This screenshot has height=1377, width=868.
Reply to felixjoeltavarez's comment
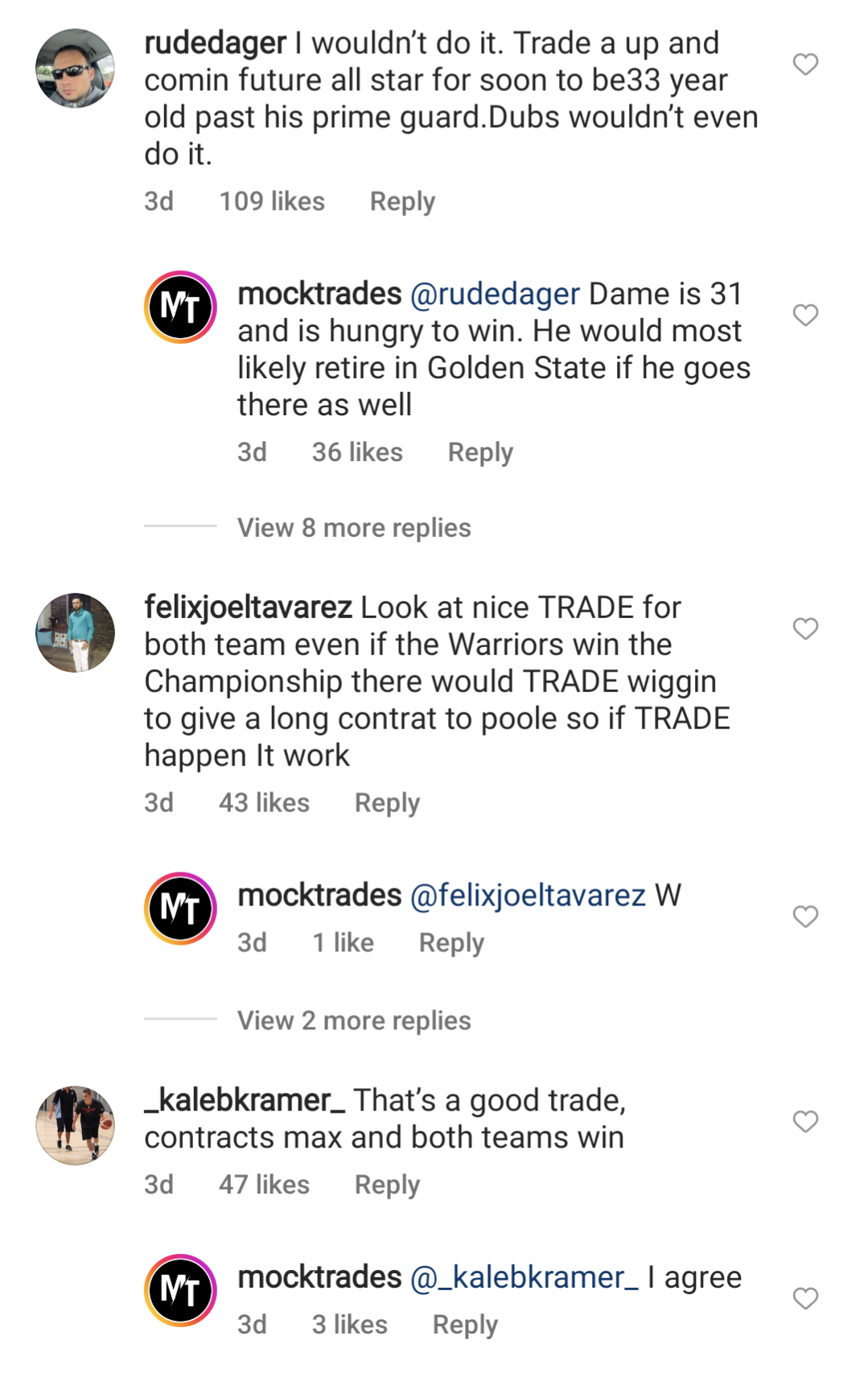387,803
